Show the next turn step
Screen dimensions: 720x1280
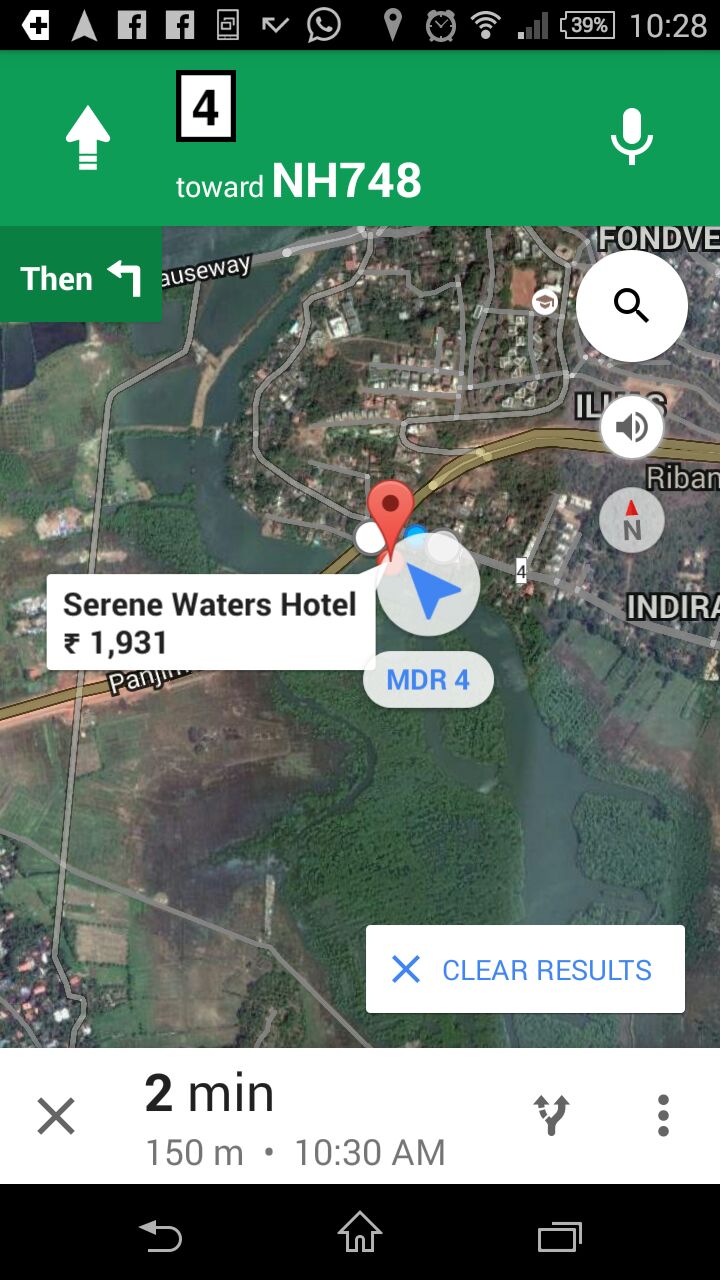(80, 277)
